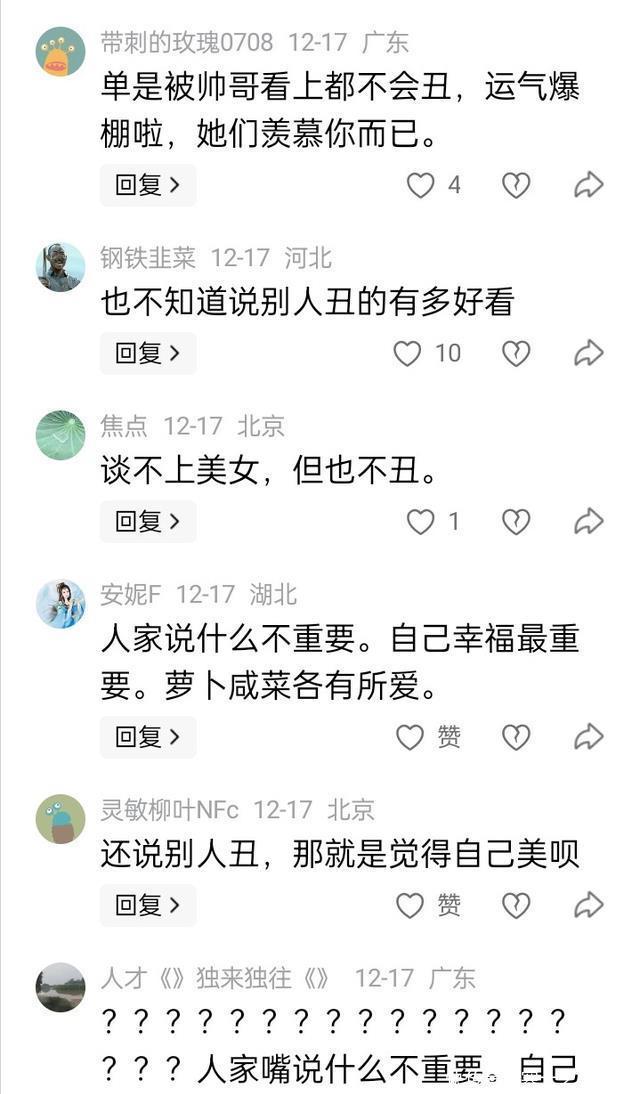Screen dimensions: 640x1094
Task: Reply to 焦点's comment
Action: [x=147, y=521]
